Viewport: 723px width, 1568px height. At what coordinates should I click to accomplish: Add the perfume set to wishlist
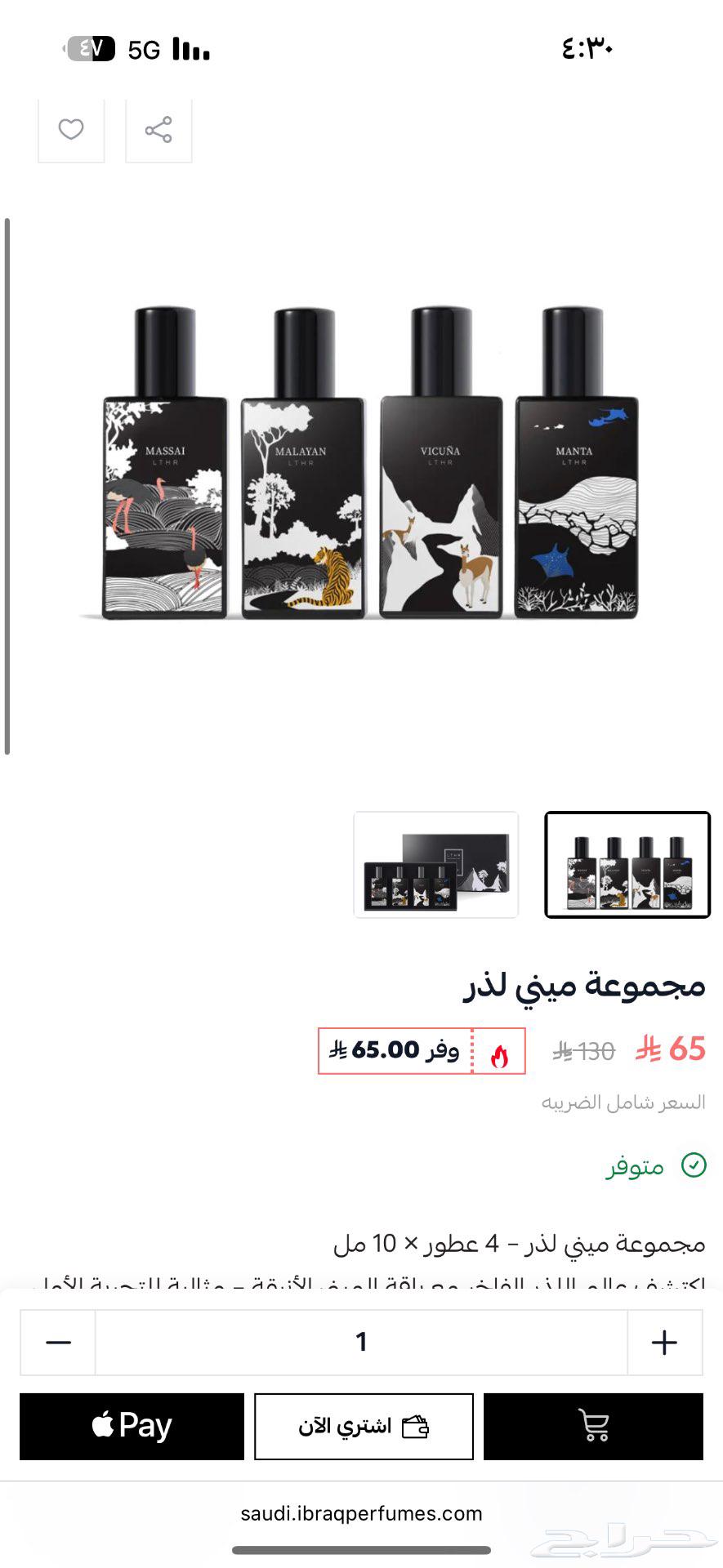[71, 129]
